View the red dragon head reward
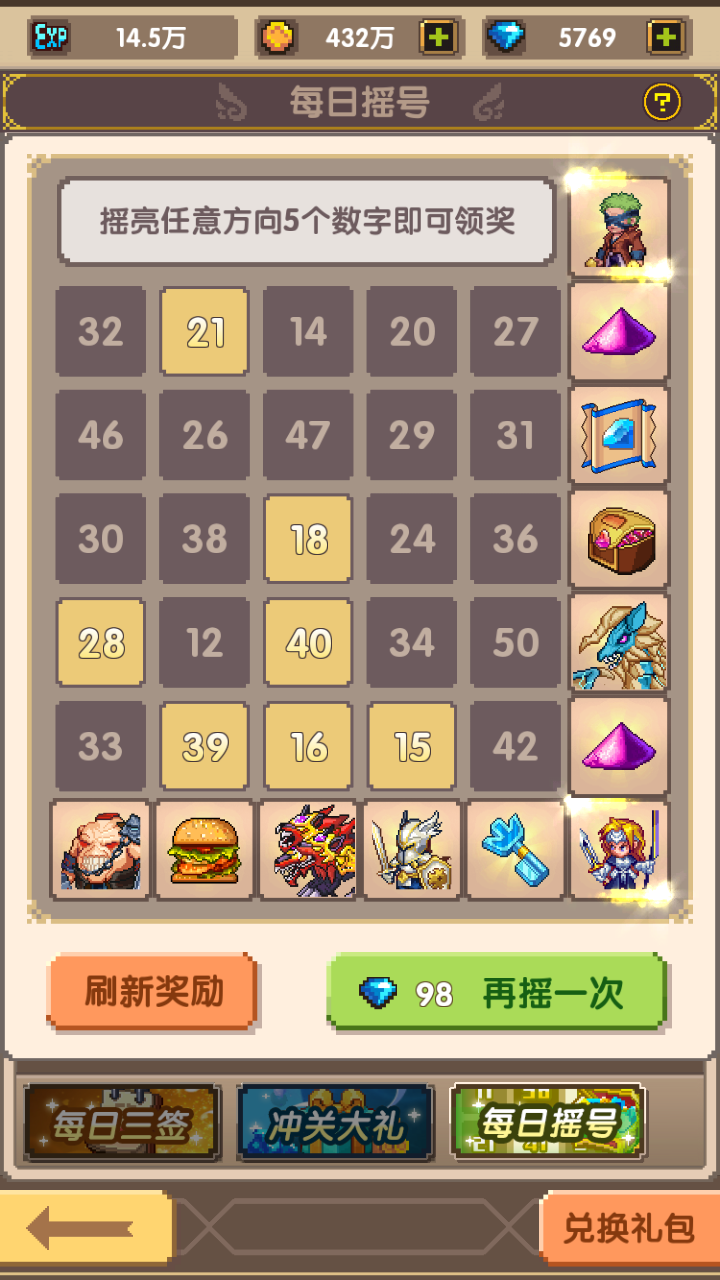The image size is (720, 1280). click(x=307, y=850)
